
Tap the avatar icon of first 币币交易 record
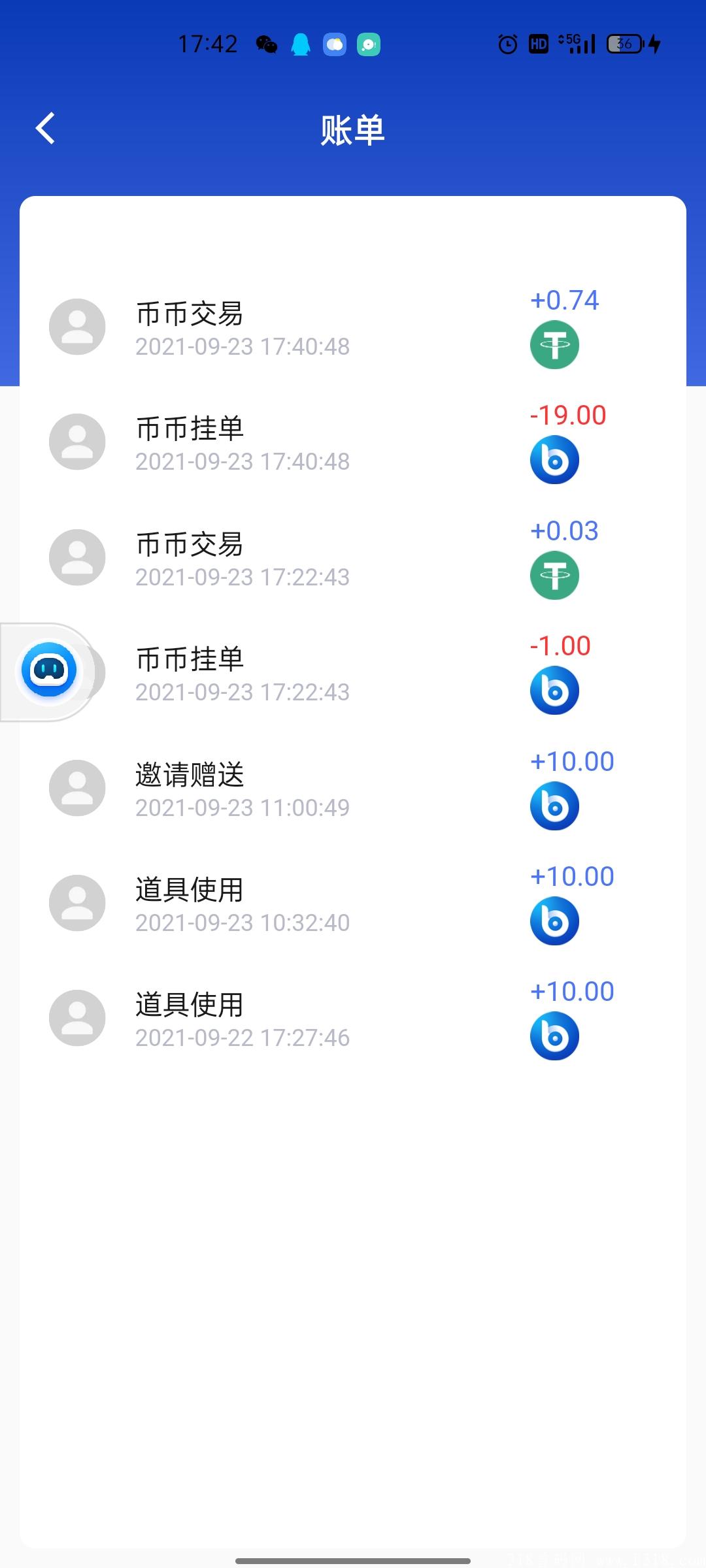point(77,325)
